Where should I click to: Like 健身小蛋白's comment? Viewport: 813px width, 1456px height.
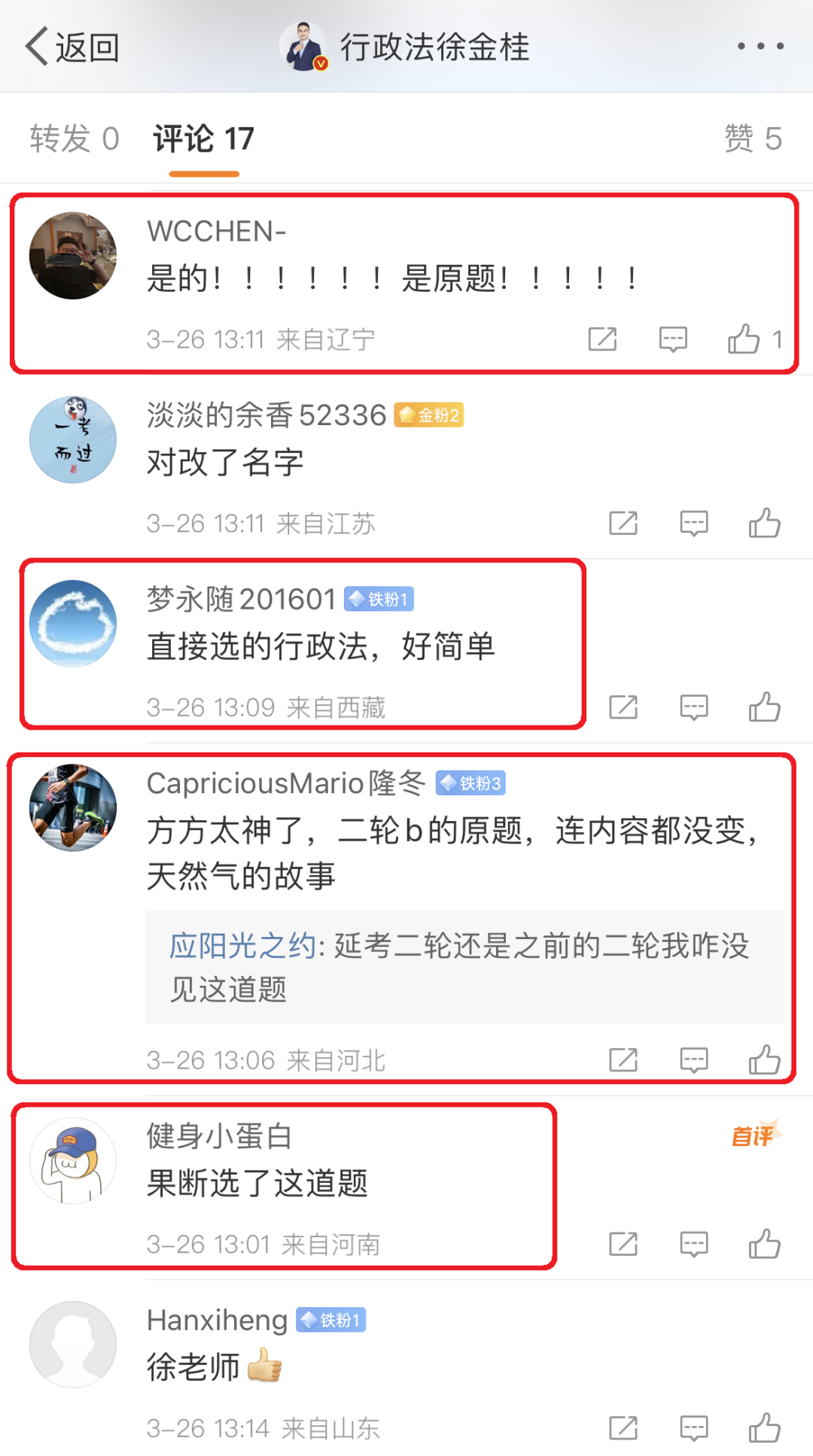764,1245
